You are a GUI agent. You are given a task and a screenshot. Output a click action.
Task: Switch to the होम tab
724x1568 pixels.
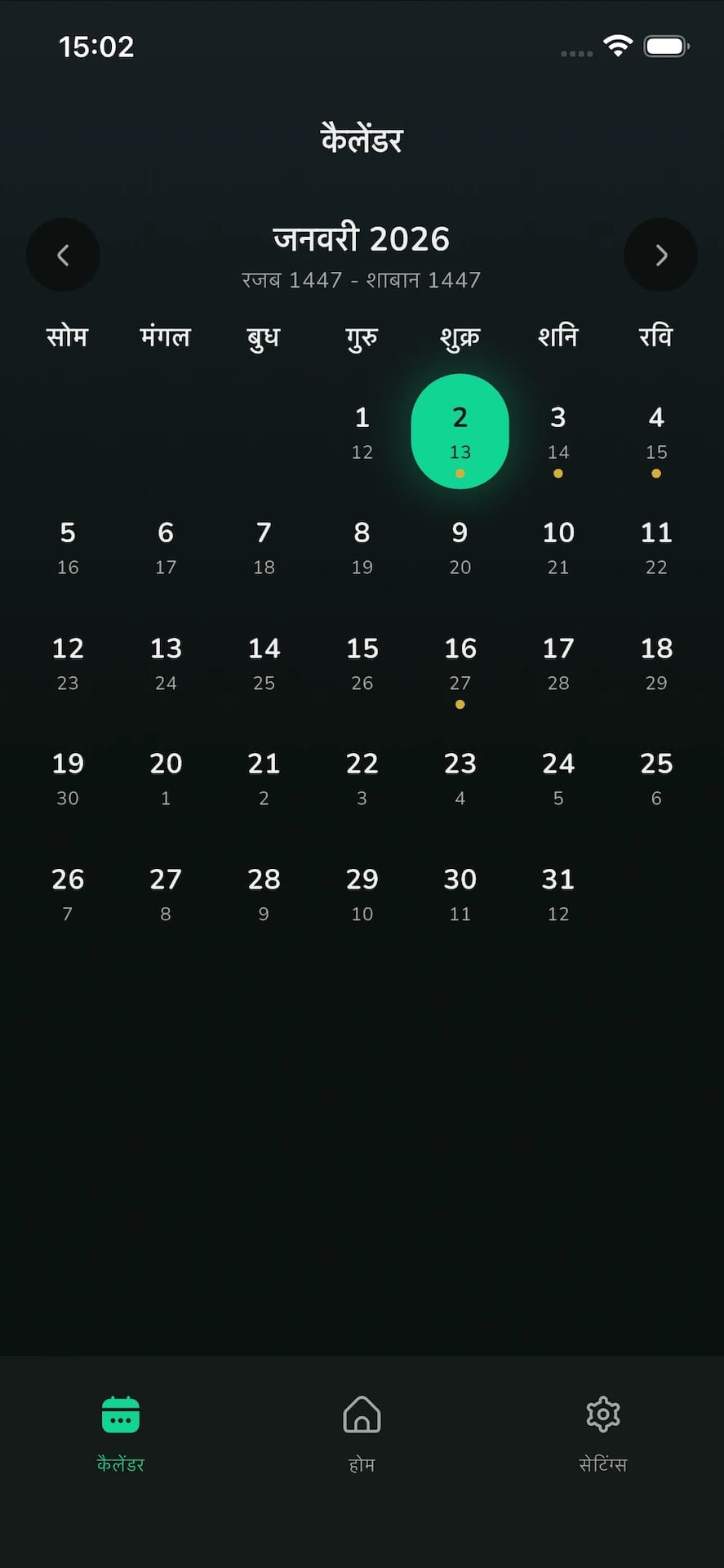362,1432
